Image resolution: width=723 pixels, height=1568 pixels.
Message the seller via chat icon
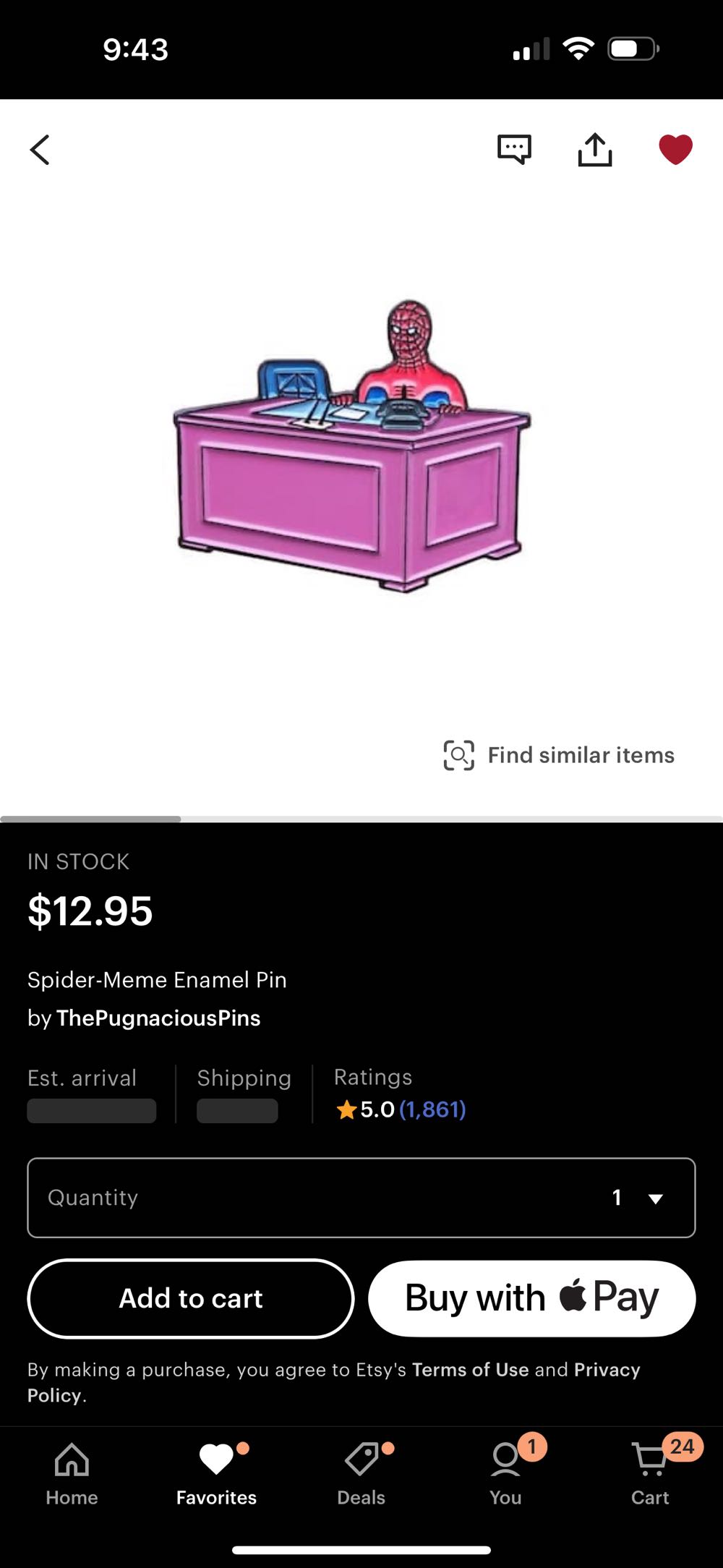(x=514, y=150)
